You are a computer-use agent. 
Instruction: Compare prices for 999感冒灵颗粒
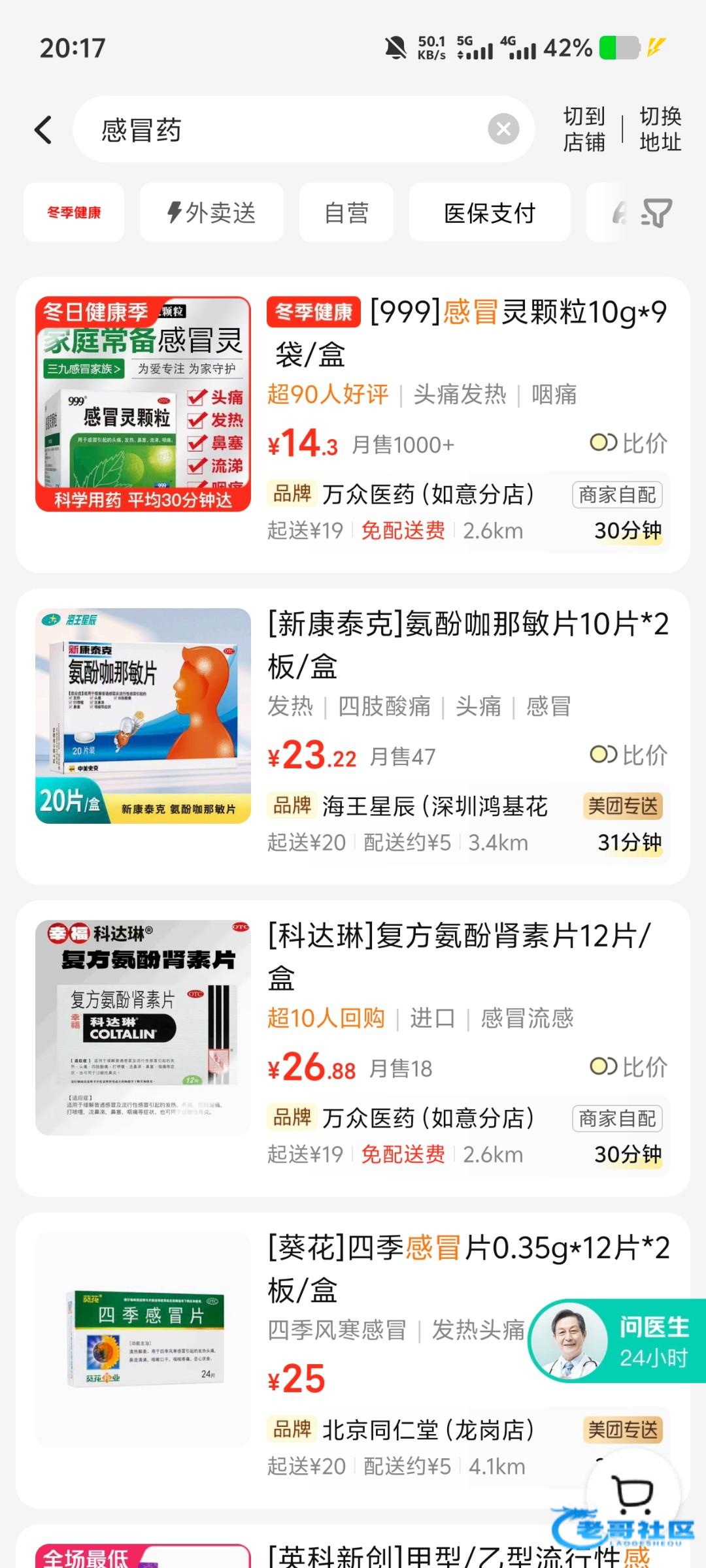(629, 444)
